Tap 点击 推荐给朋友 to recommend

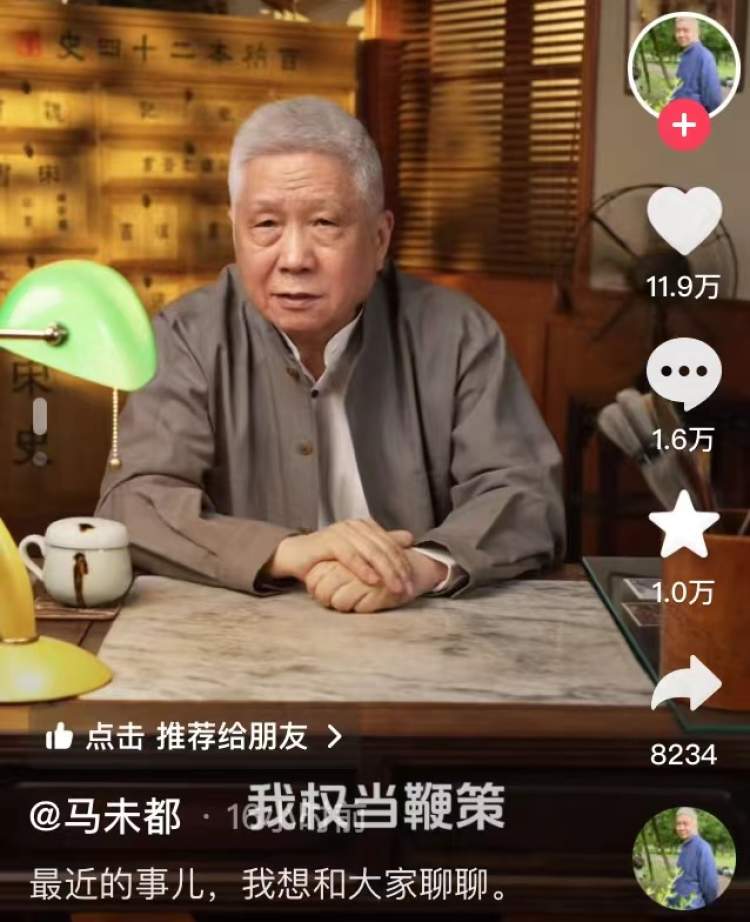coord(195,738)
